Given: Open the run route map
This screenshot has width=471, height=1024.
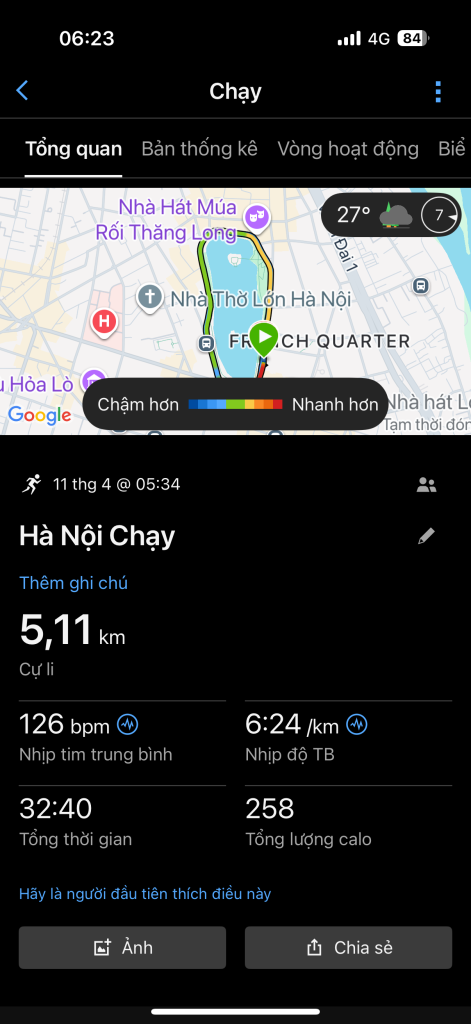Looking at the screenshot, I should 235,311.
